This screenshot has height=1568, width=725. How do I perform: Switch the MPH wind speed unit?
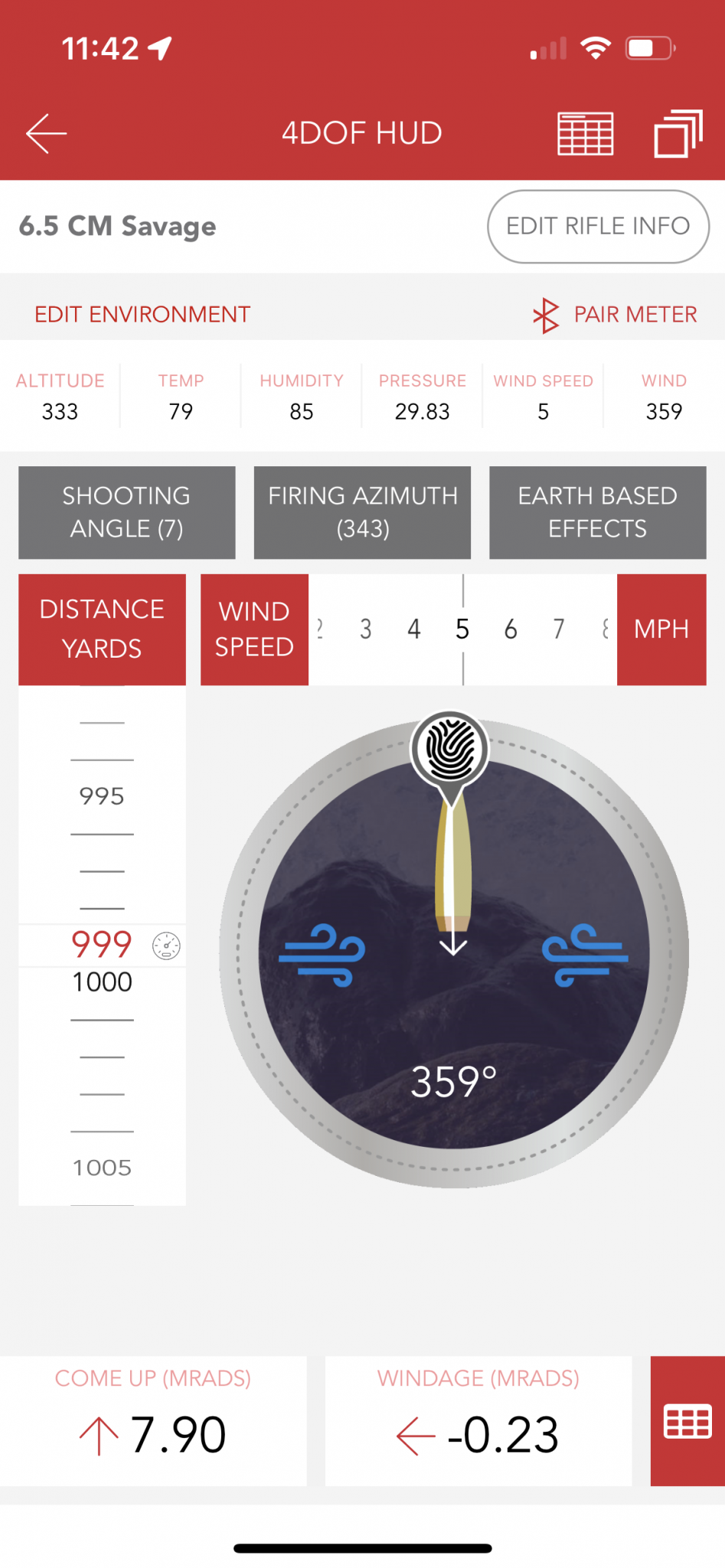coord(661,629)
